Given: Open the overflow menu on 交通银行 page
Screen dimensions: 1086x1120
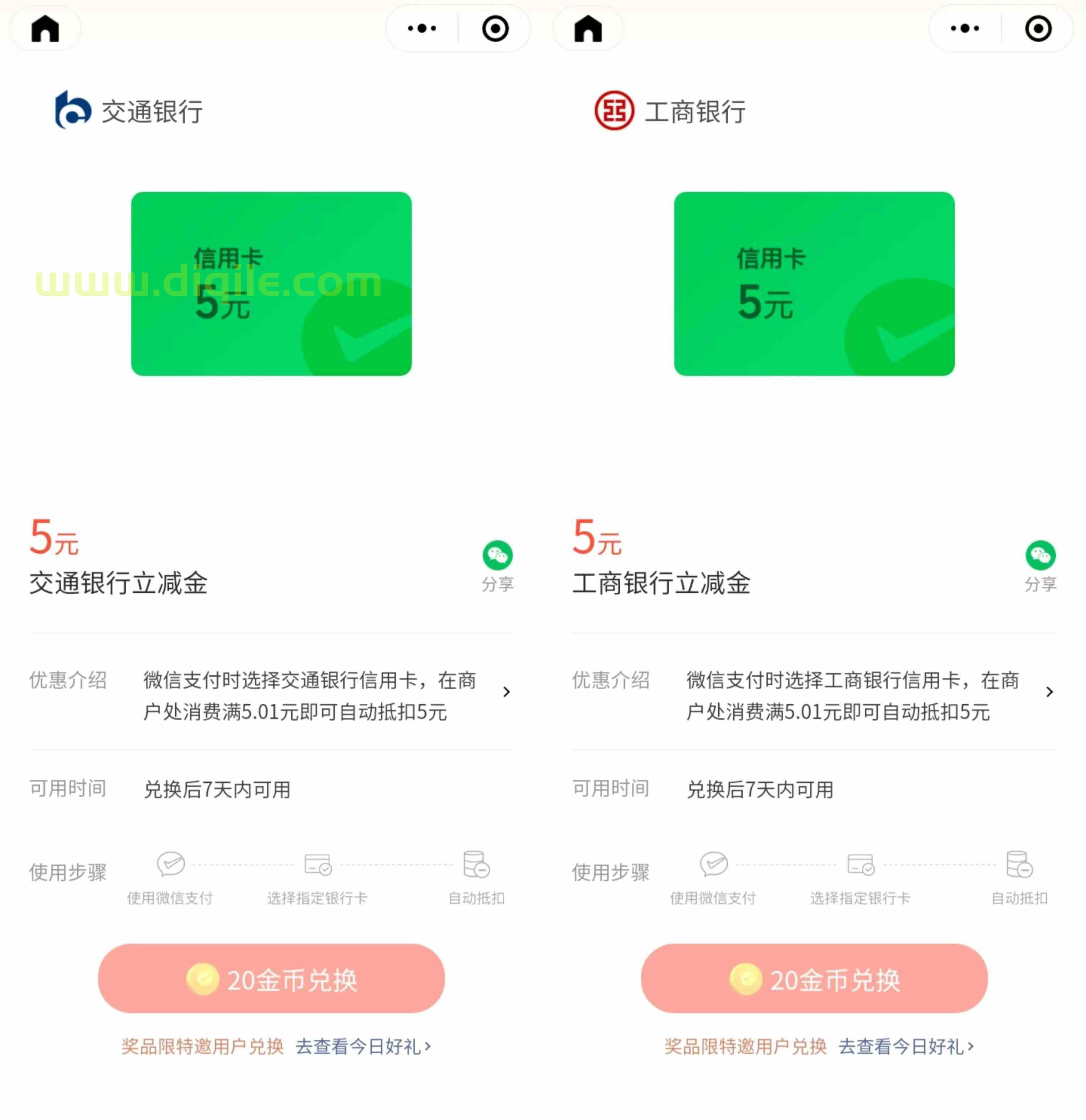Looking at the screenshot, I should (422, 28).
